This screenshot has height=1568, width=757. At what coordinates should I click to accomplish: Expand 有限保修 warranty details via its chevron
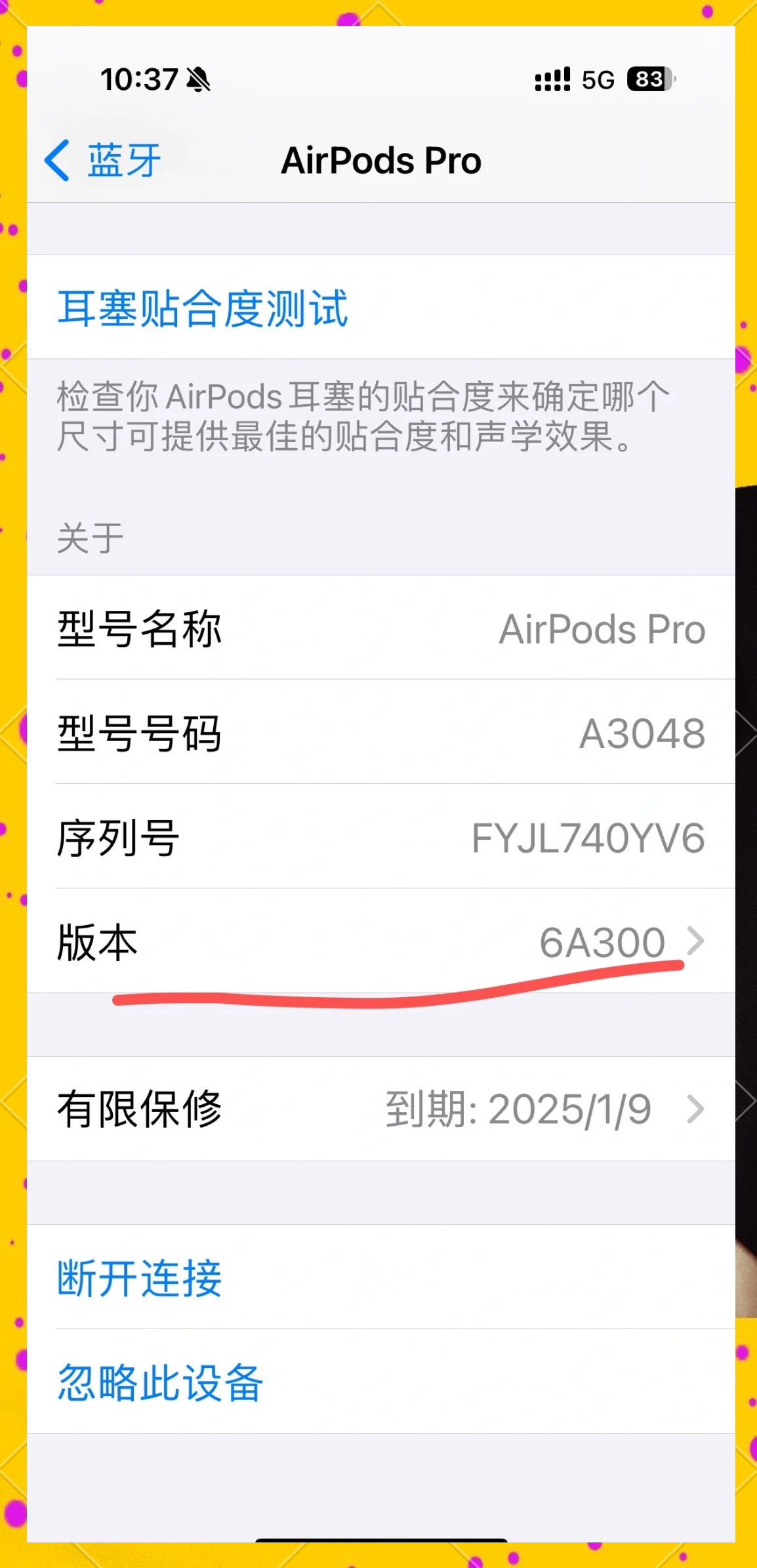point(695,1109)
